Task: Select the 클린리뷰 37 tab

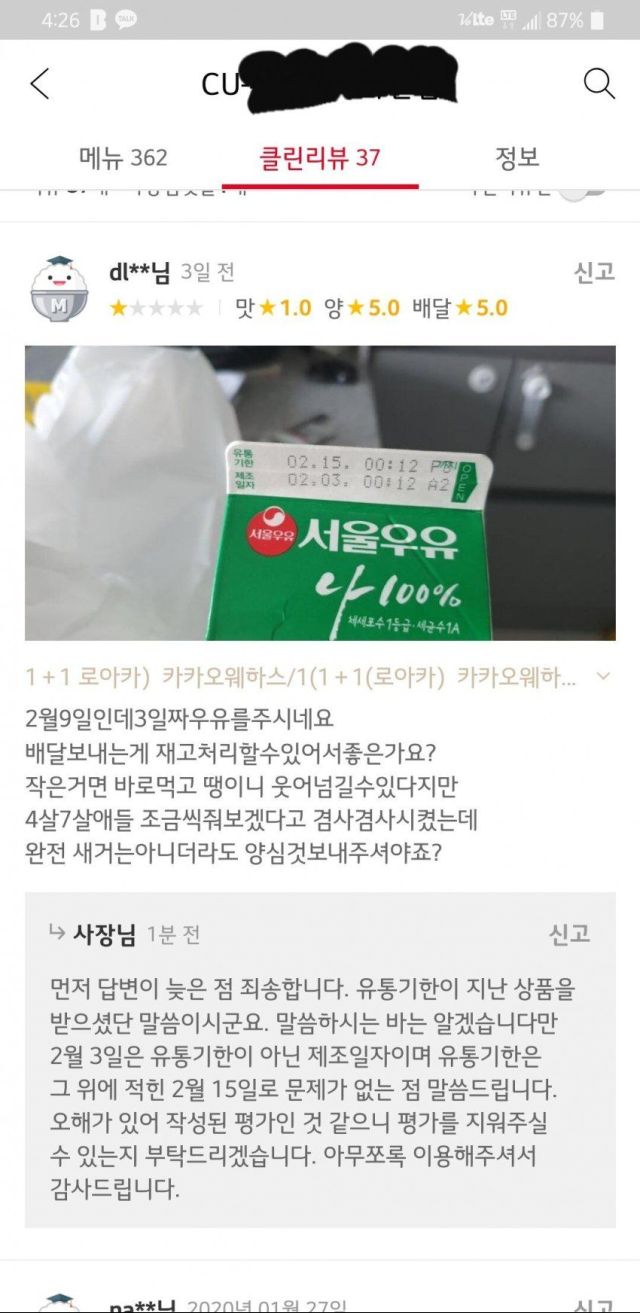Action: 320,157
